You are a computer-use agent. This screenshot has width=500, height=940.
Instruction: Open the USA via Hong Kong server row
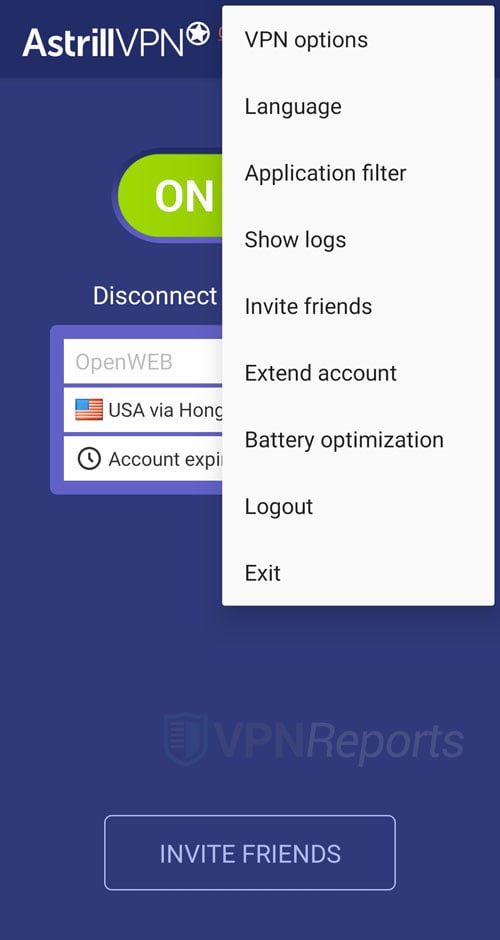coord(143,410)
